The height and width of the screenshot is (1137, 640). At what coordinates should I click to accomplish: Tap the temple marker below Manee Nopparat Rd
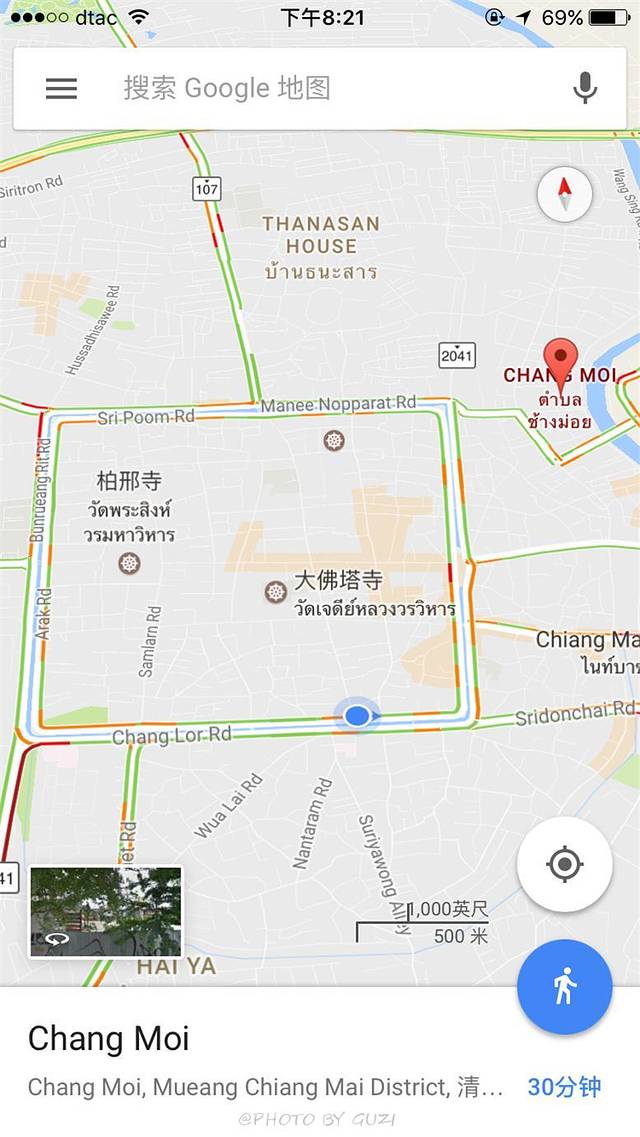(x=334, y=440)
